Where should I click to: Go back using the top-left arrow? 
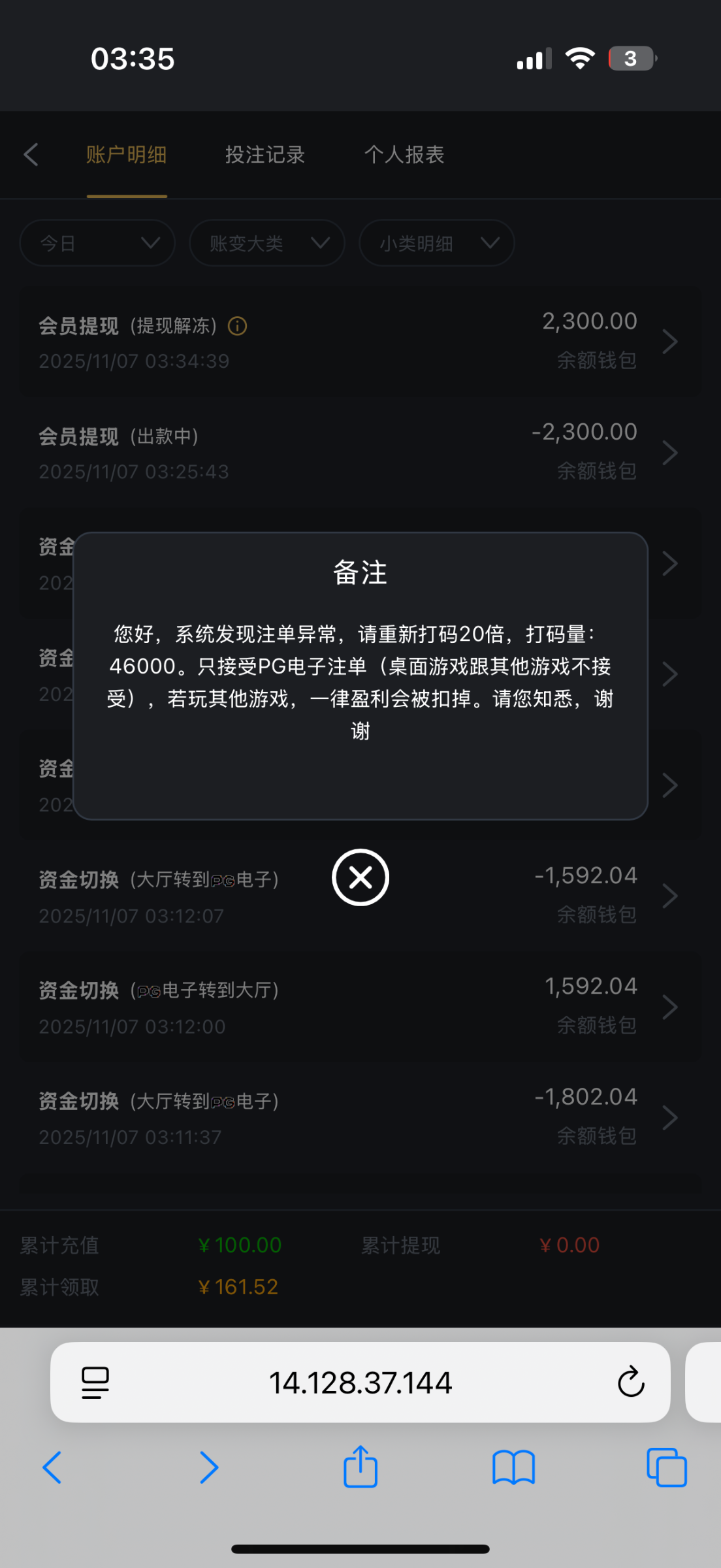click(x=31, y=155)
